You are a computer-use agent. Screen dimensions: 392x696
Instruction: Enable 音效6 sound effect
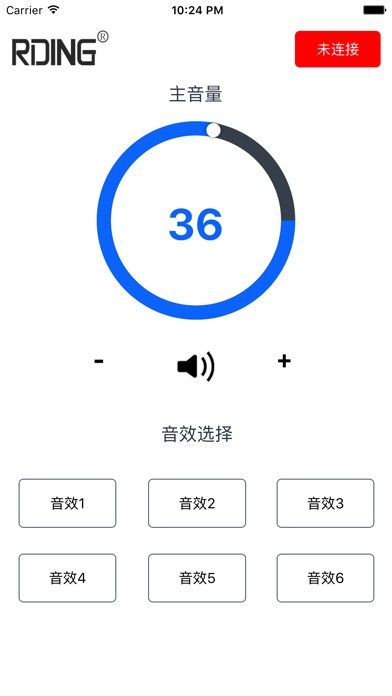coord(325,578)
